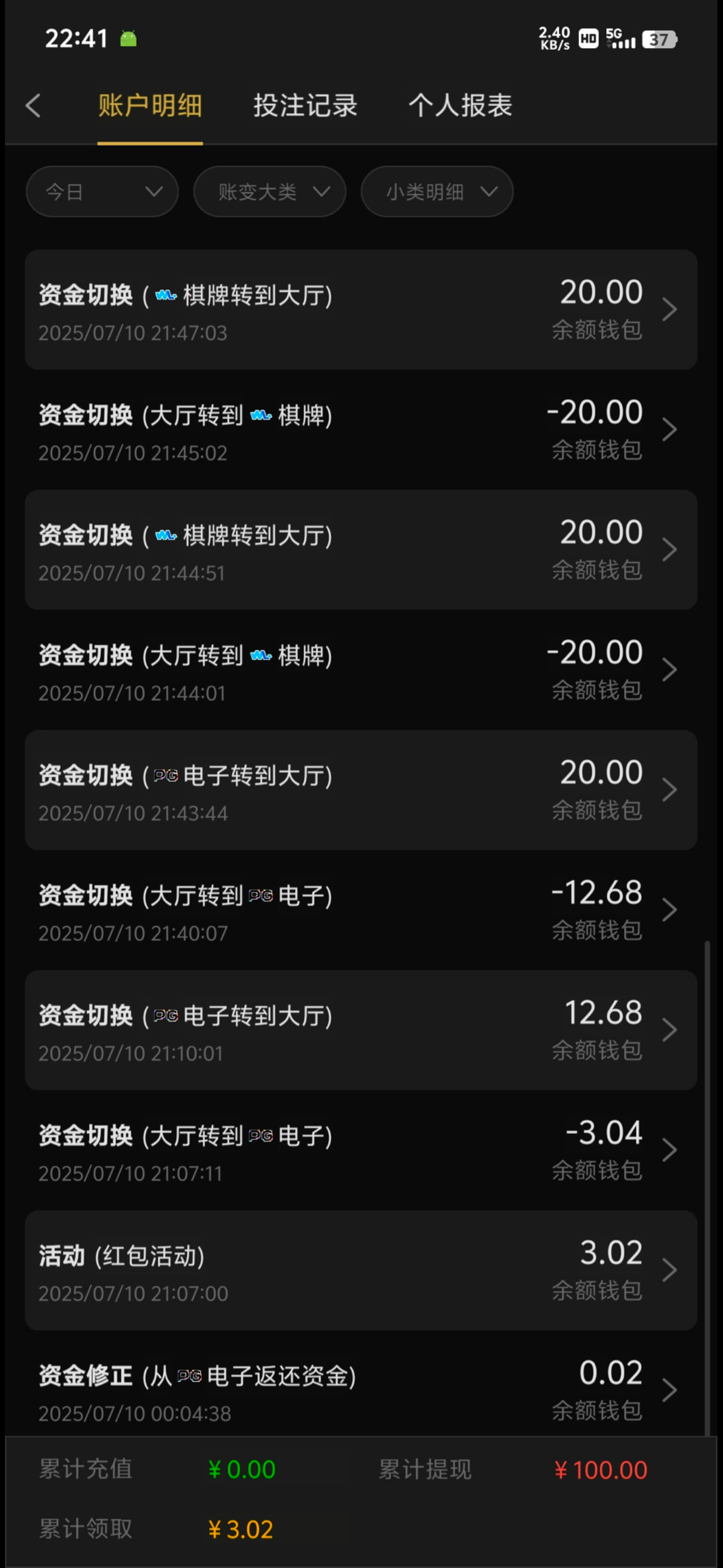Open the 21:47:03 棋牌转到大厅 record
The width and height of the screenshot is (723, 1568).
coord(360,309)
